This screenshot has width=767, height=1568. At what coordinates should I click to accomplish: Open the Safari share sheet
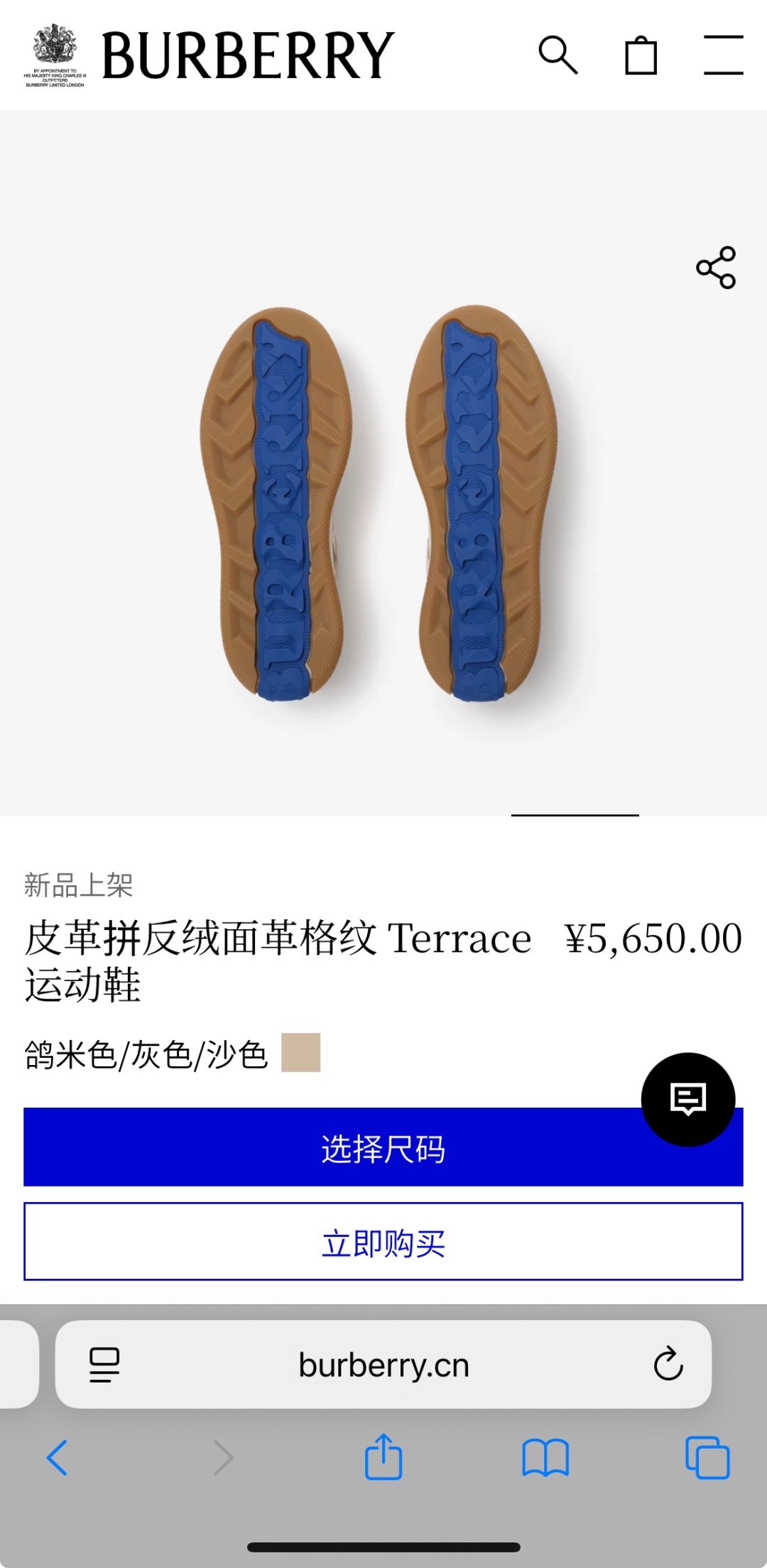(x=383, y=1456)
